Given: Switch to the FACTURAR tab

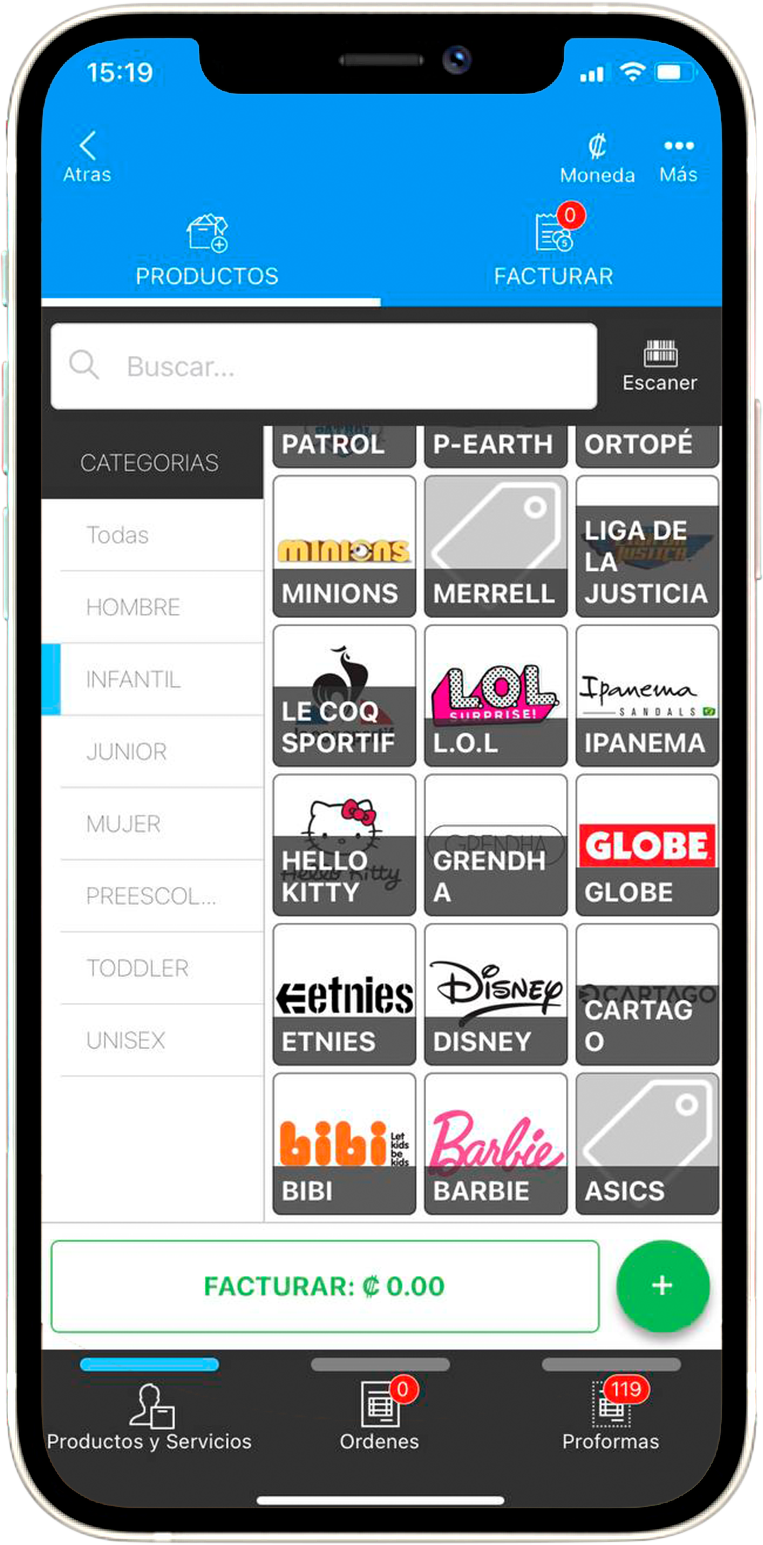Looking at the screenshot, I should [x=553, y=250].
